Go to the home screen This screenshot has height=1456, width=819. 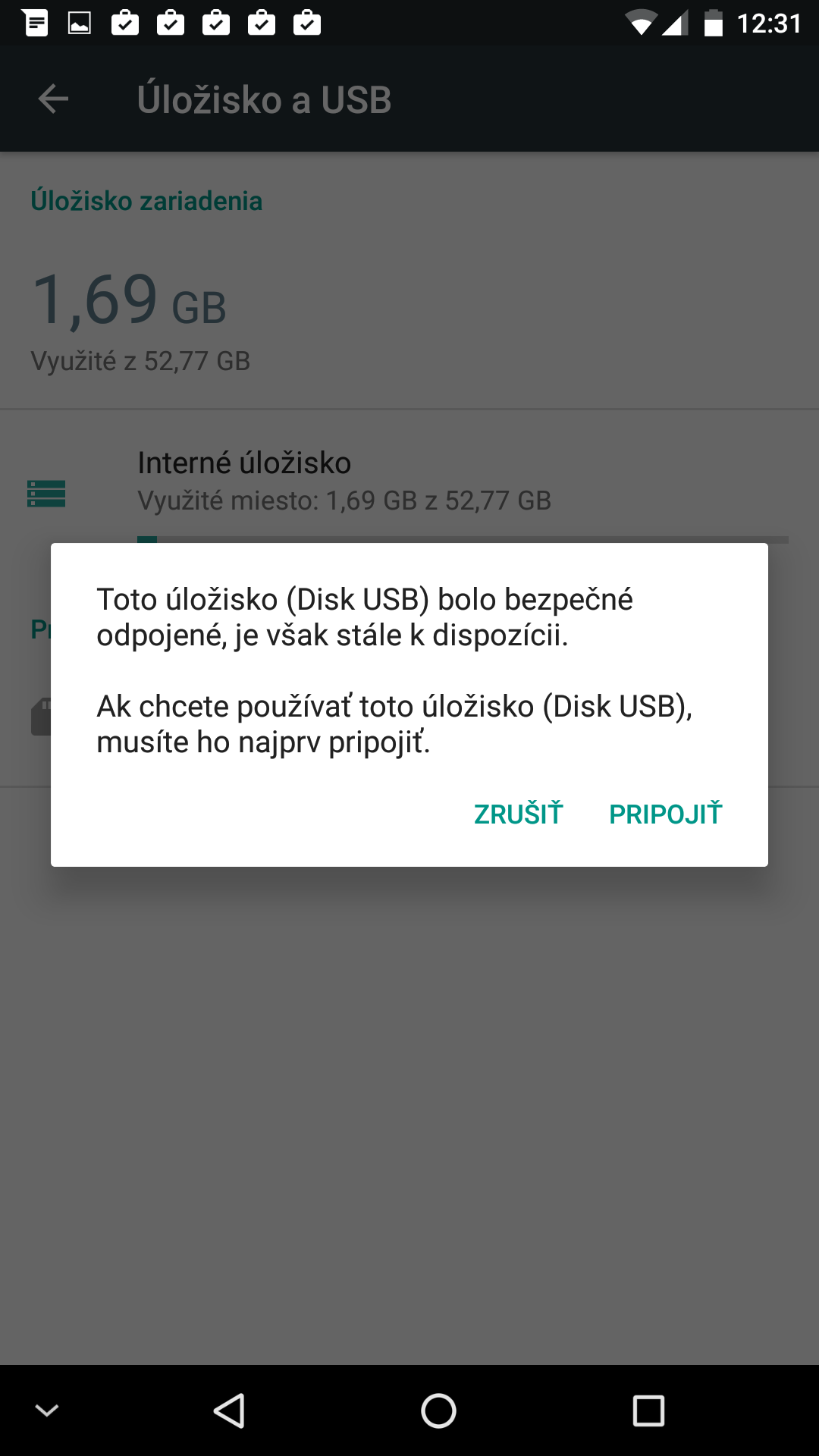click(x=438, y=1411)
